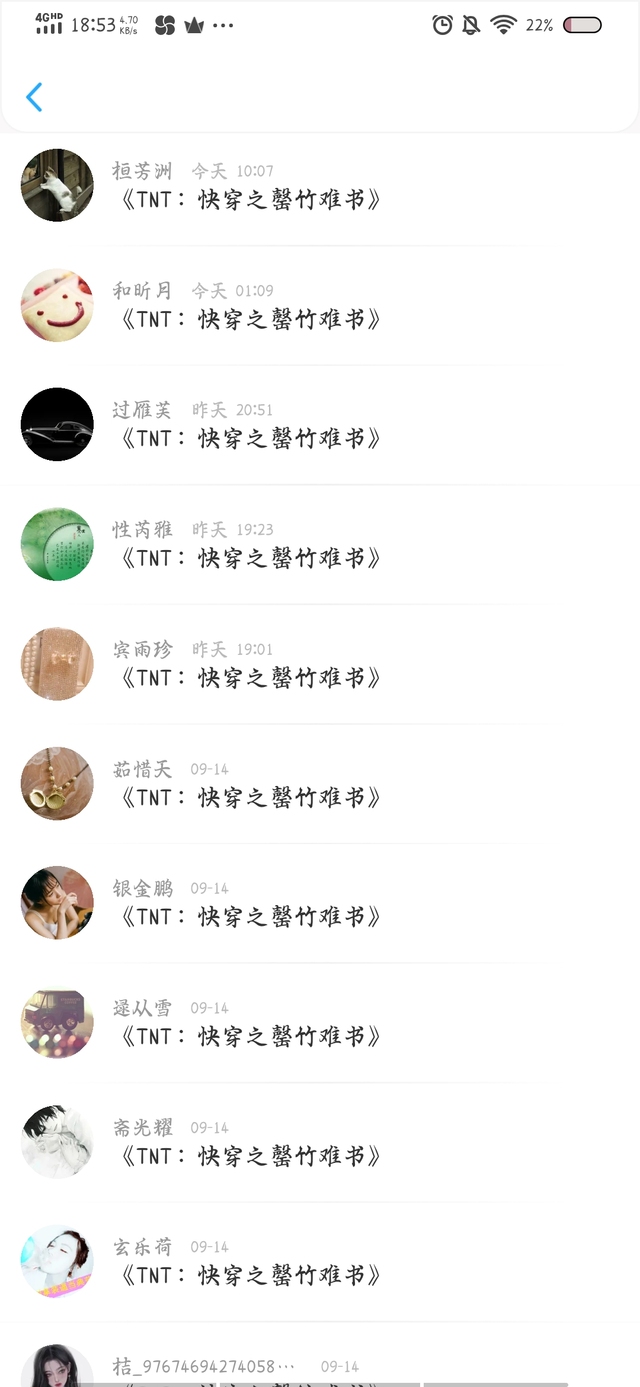
Task: Go back with the blue arrow
Action: coord(34,97)
